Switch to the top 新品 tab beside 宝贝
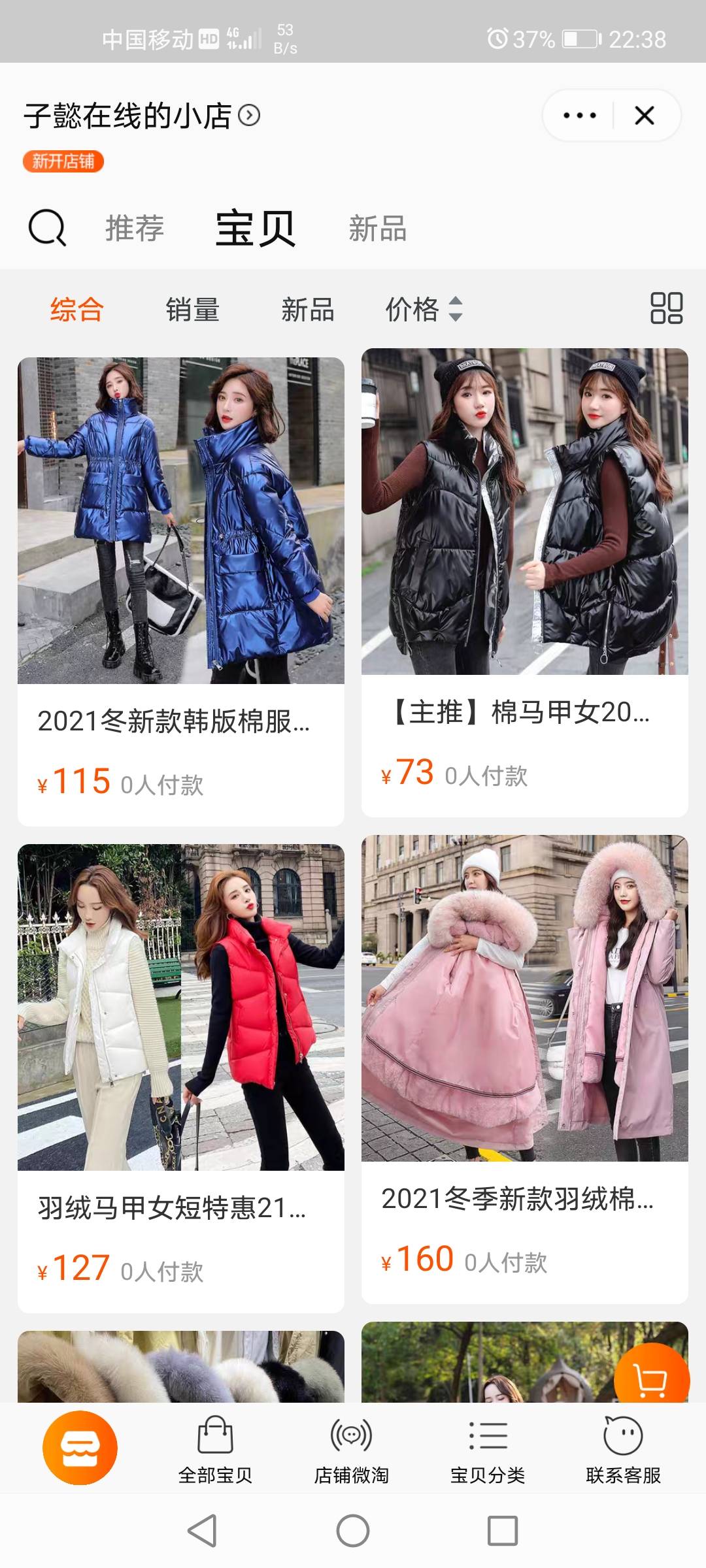Image resolution: width=706 pixels, height=1568 pixels. 377,228
